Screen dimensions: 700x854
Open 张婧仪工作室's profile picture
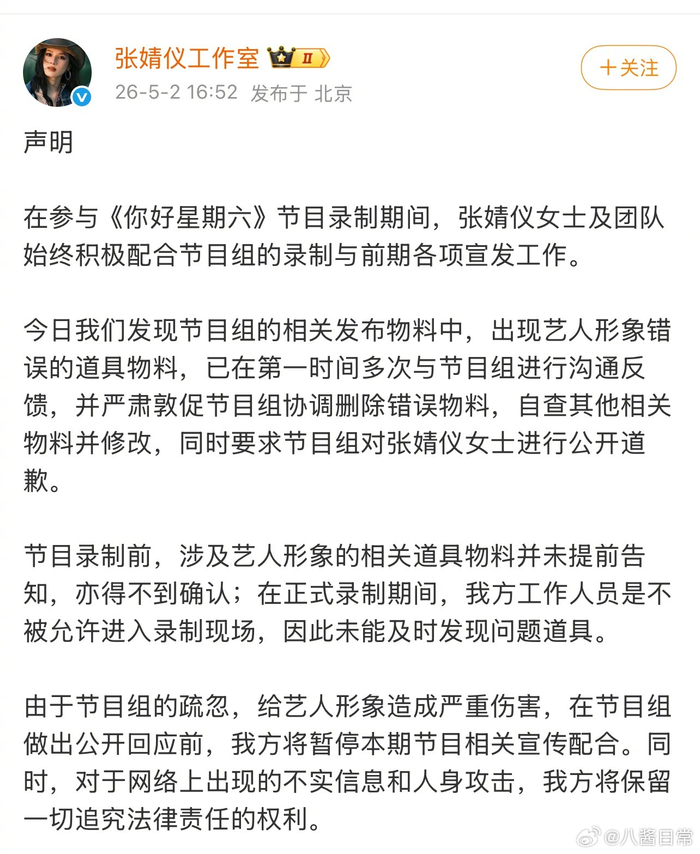[57, 72]
